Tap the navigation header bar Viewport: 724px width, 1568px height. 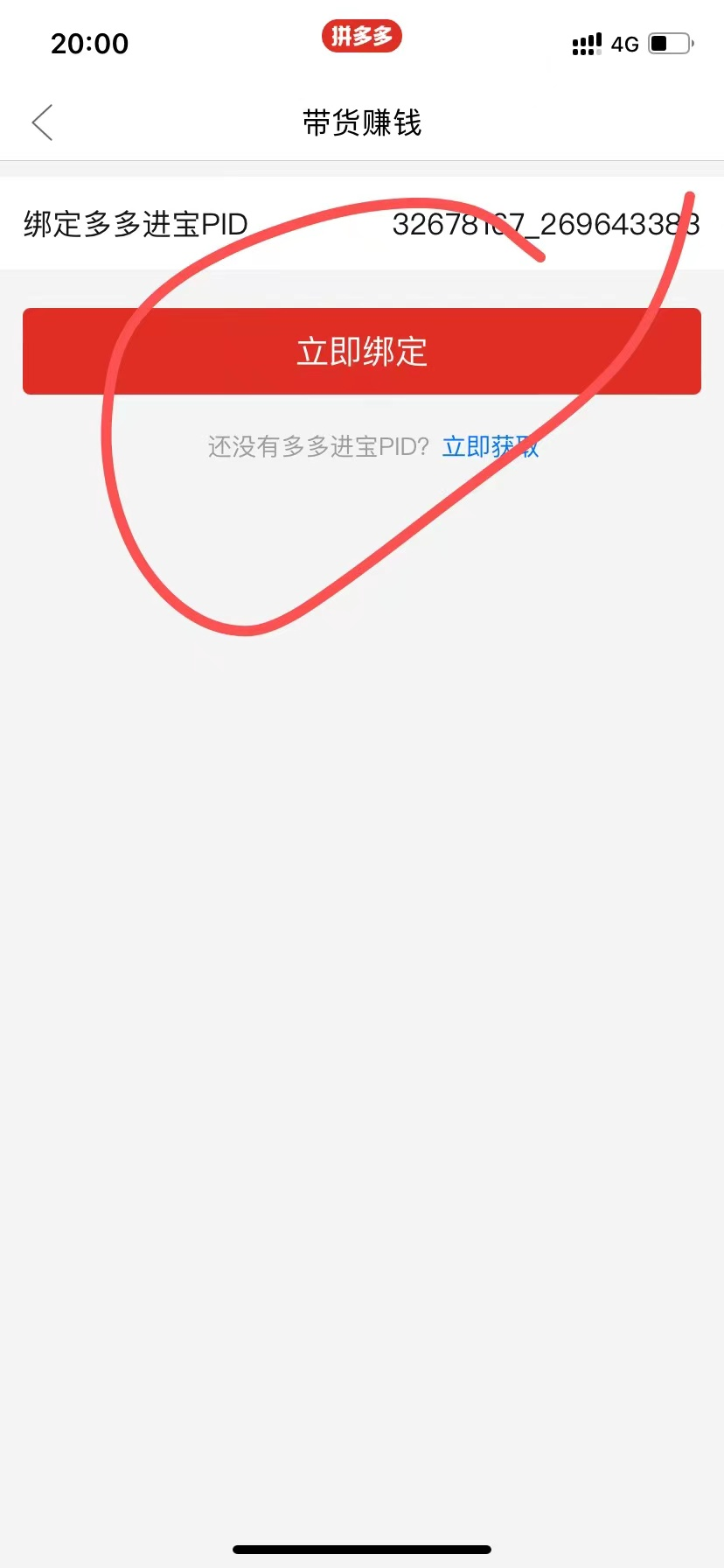[x=361, y=122]
